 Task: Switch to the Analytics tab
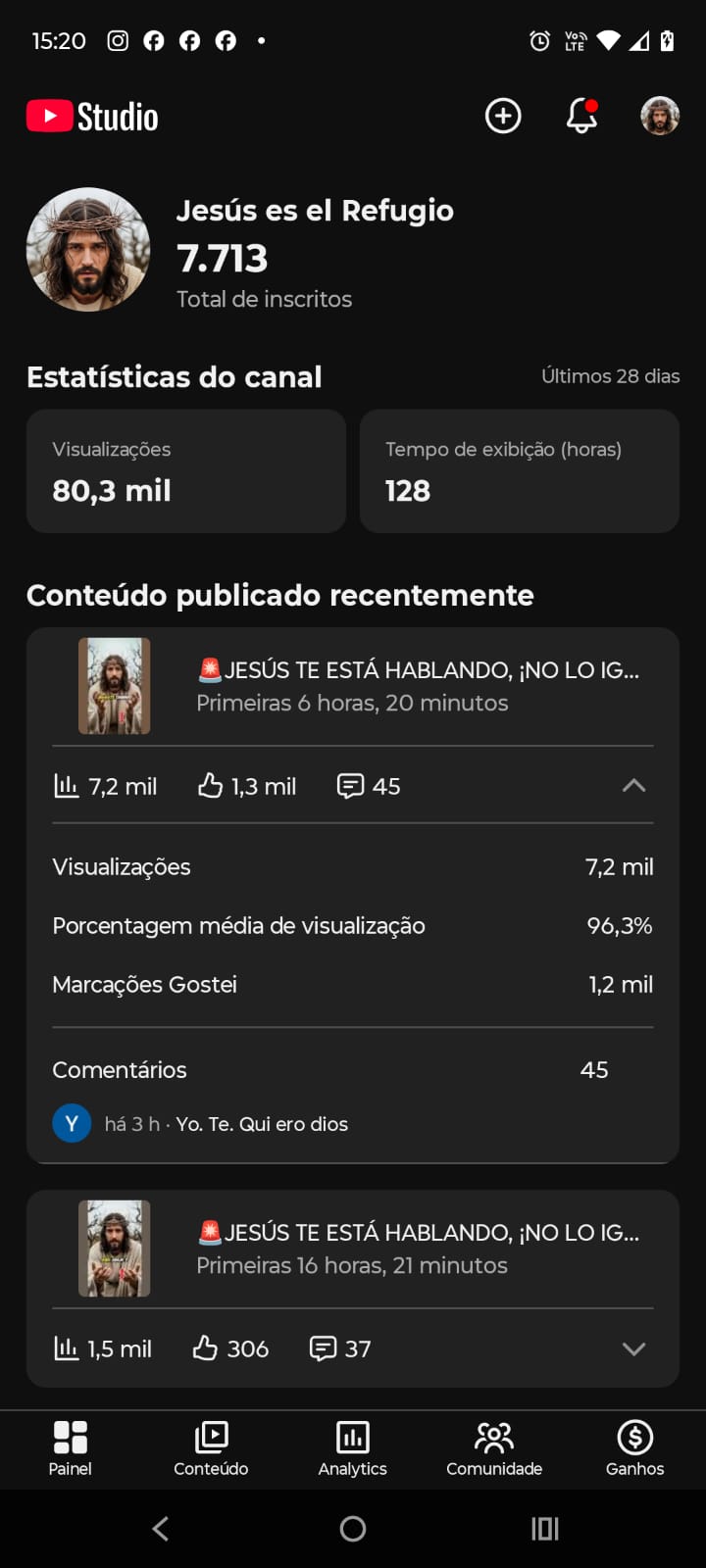pos(353,1448)
